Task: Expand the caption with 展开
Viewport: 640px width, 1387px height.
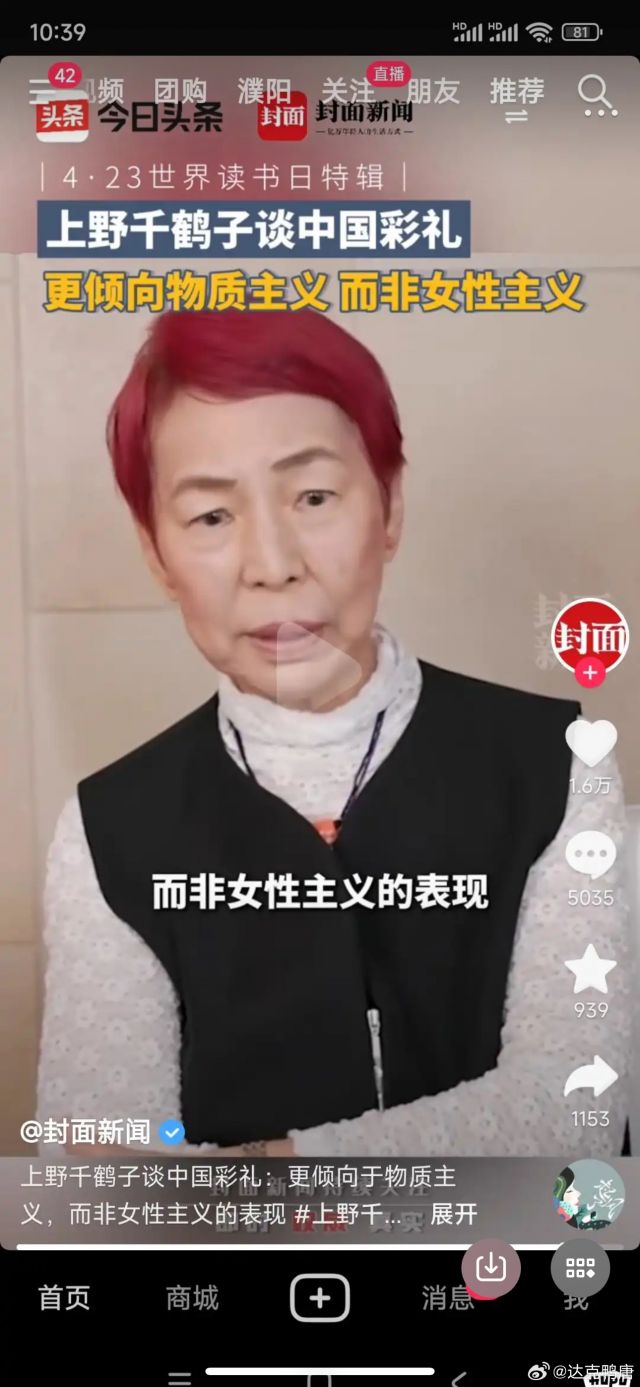Action: (453, 1214)
